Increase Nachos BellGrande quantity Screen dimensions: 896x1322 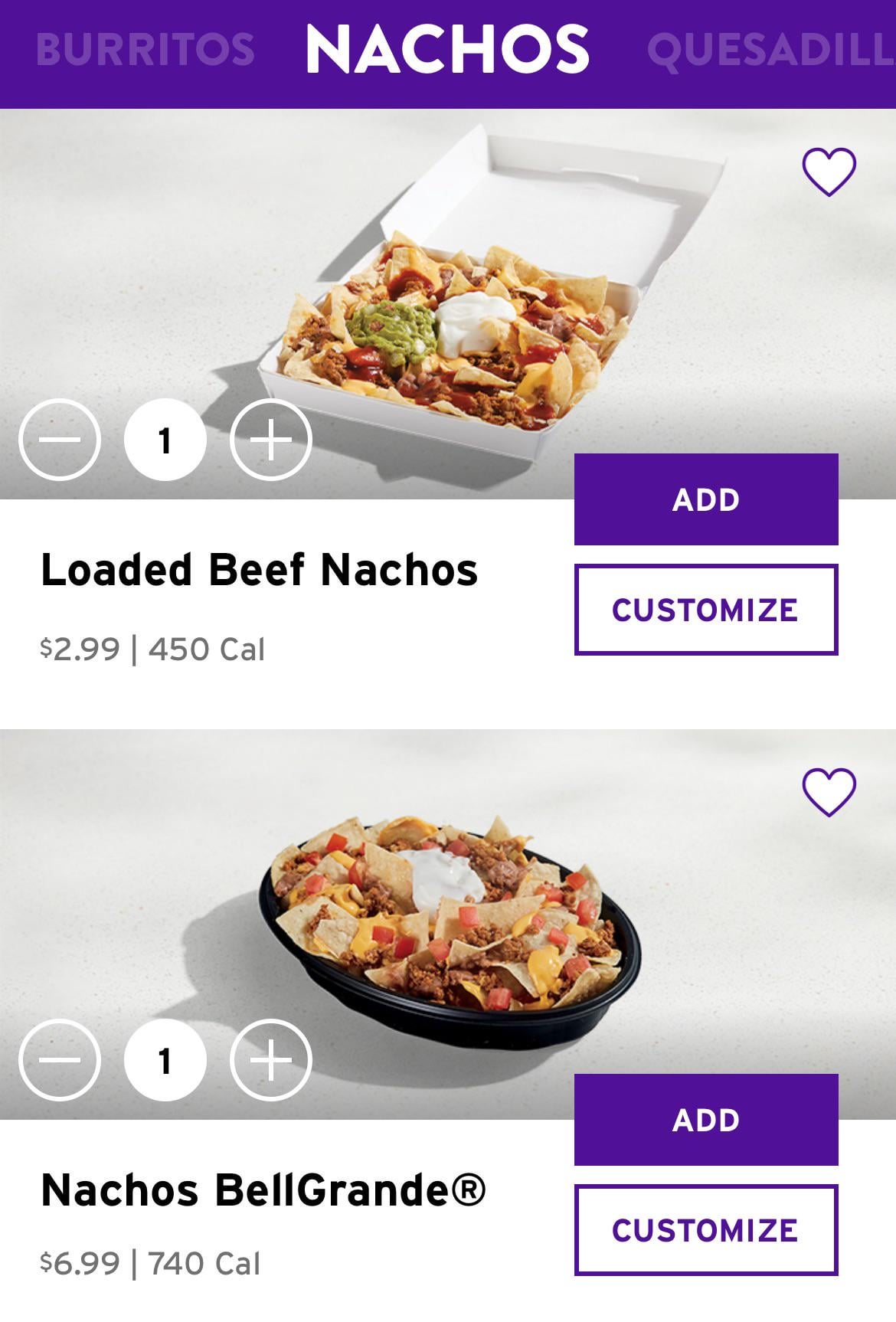point(271,1060)
